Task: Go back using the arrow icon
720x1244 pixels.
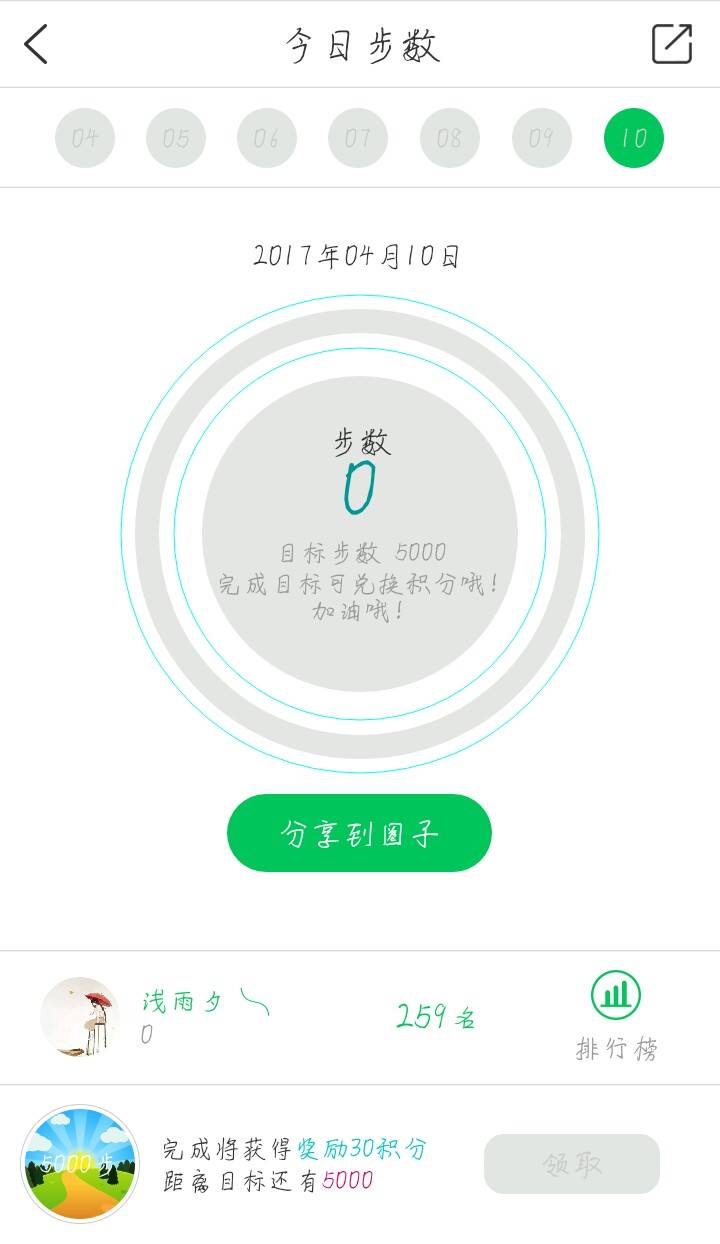Action: point(37,45)
